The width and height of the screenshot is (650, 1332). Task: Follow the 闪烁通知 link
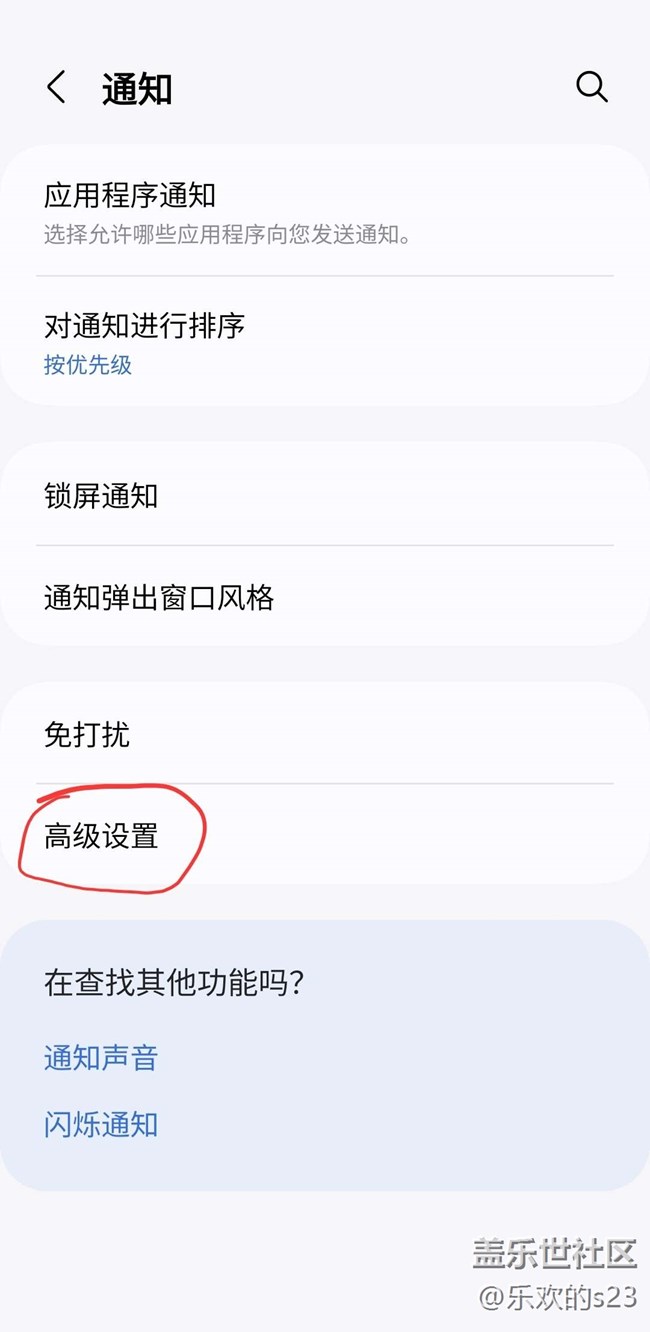point(101,1124)
